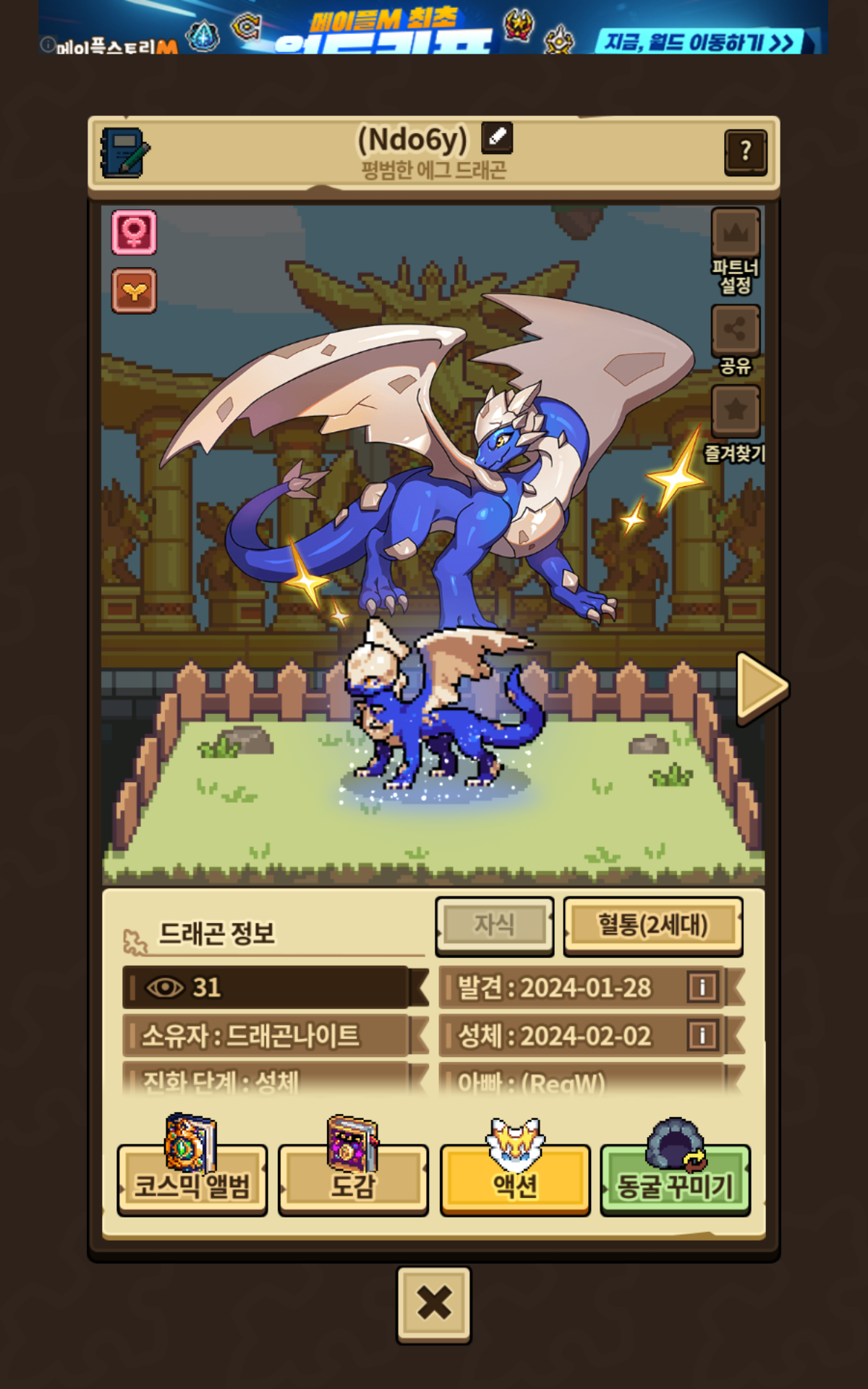Open the 도감 encyclopedia
Viewport: 868px width, 1389px height.
(353, 1179)
